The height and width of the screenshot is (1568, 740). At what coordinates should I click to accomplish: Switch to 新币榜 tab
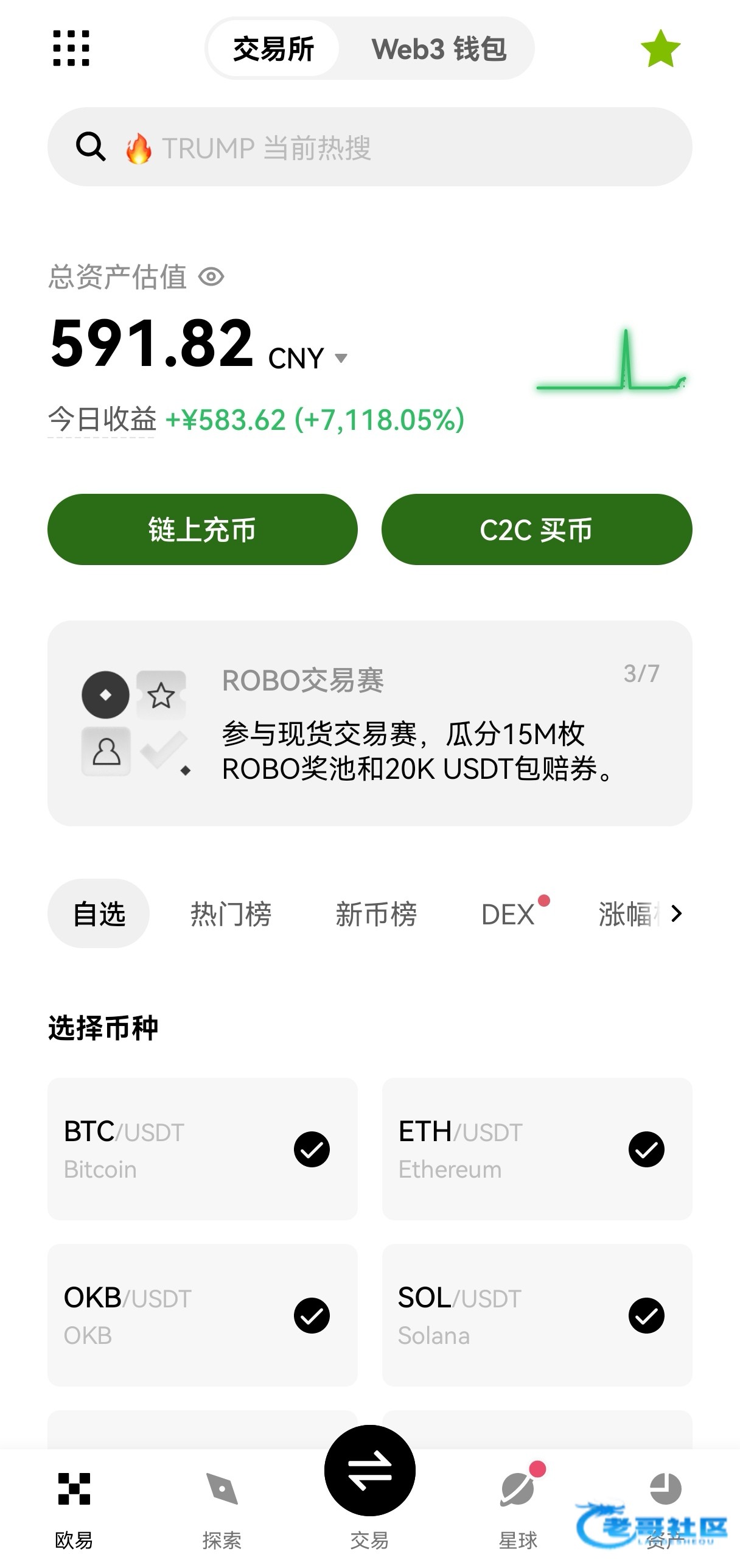(x=376, y=914)
